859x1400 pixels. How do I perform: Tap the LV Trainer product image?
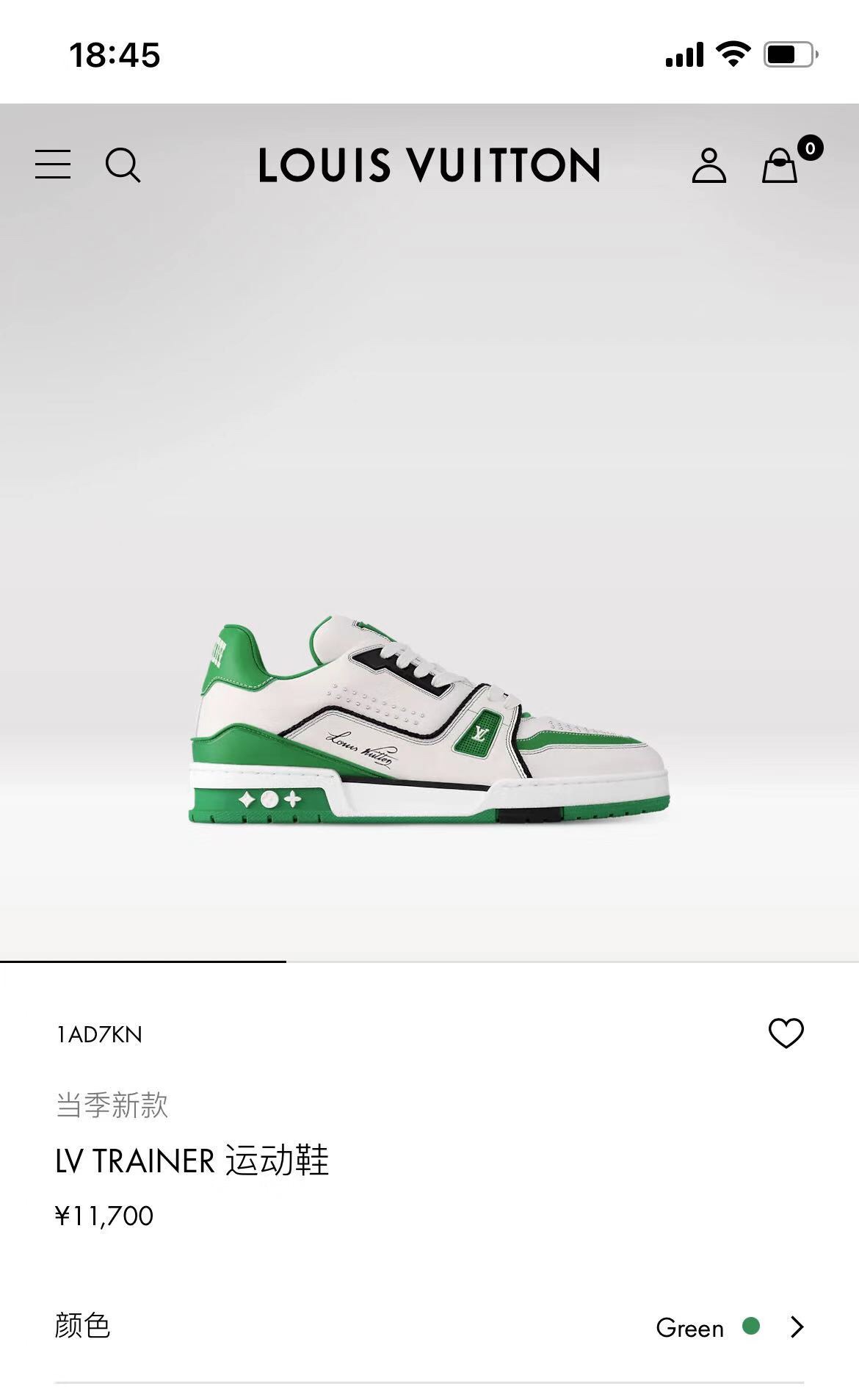coord(429,720)
